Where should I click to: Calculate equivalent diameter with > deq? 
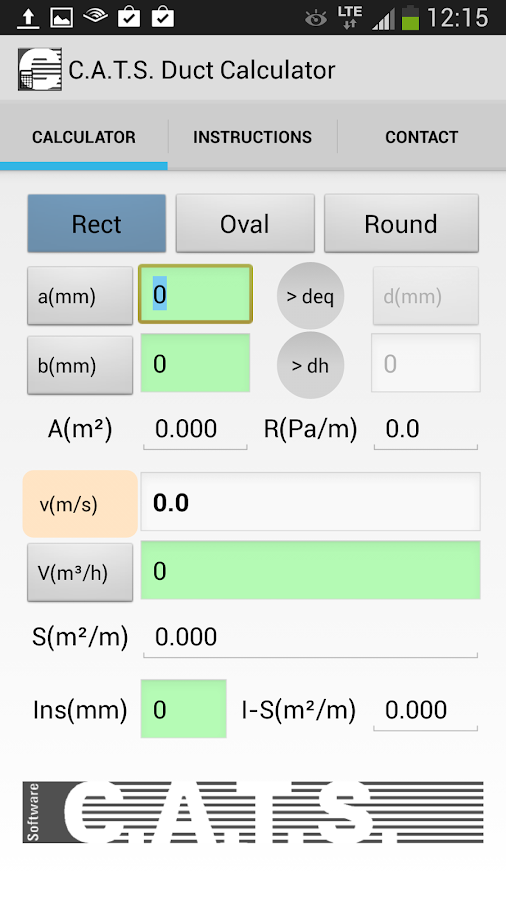click(x=310, y=296)
